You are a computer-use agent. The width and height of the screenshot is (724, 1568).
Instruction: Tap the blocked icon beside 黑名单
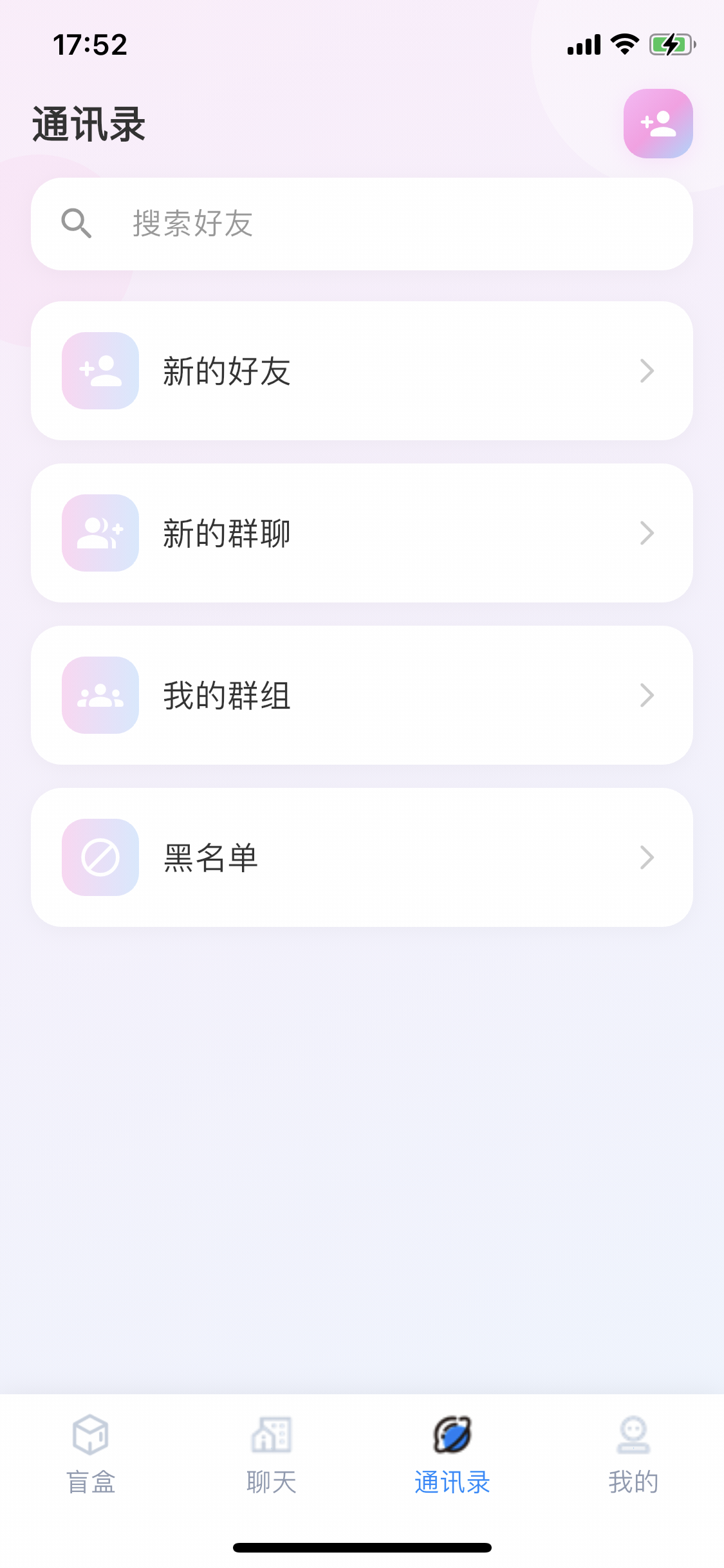coord(99,857)
